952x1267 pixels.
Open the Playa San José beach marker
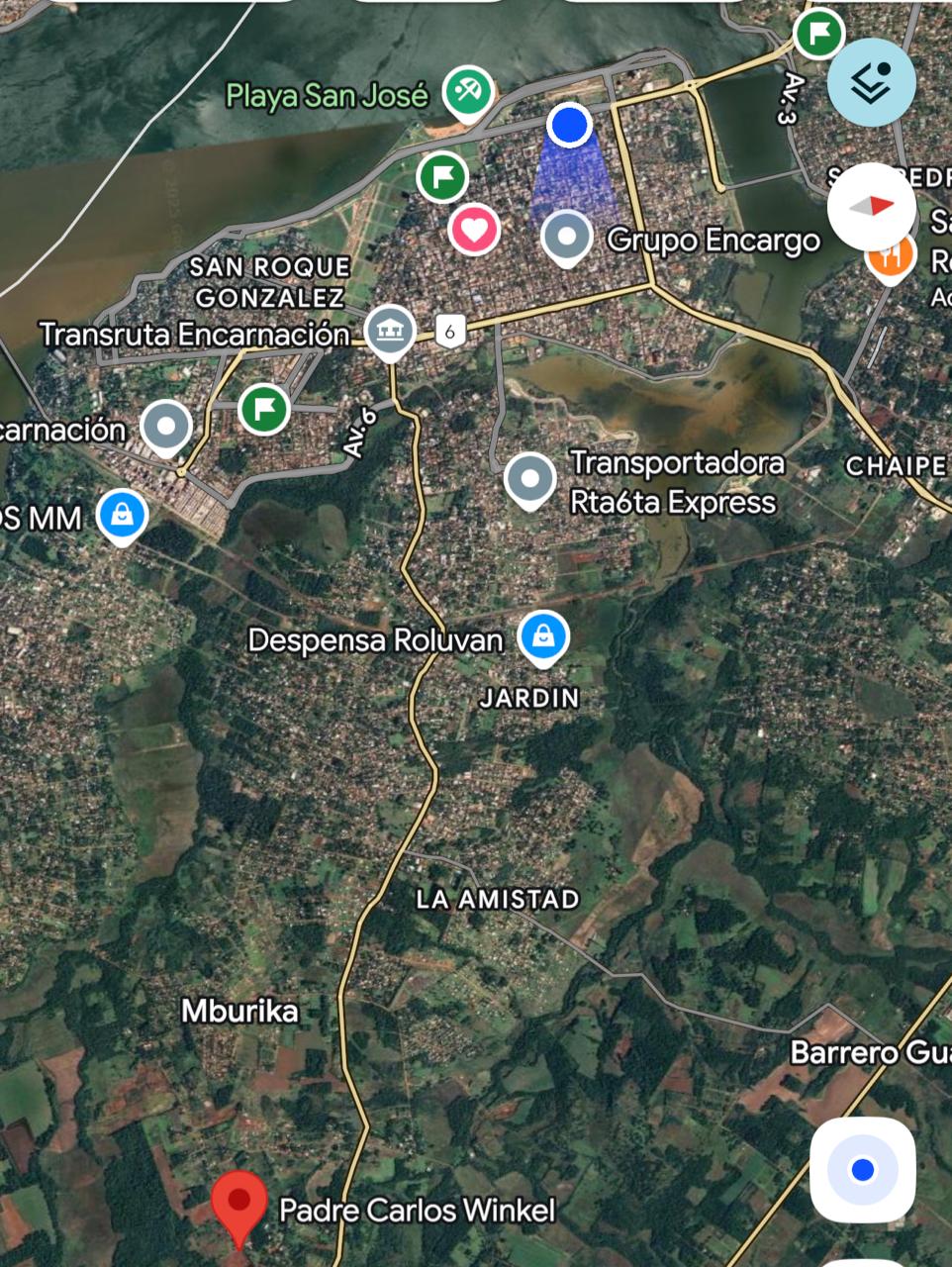click(468, 92)
